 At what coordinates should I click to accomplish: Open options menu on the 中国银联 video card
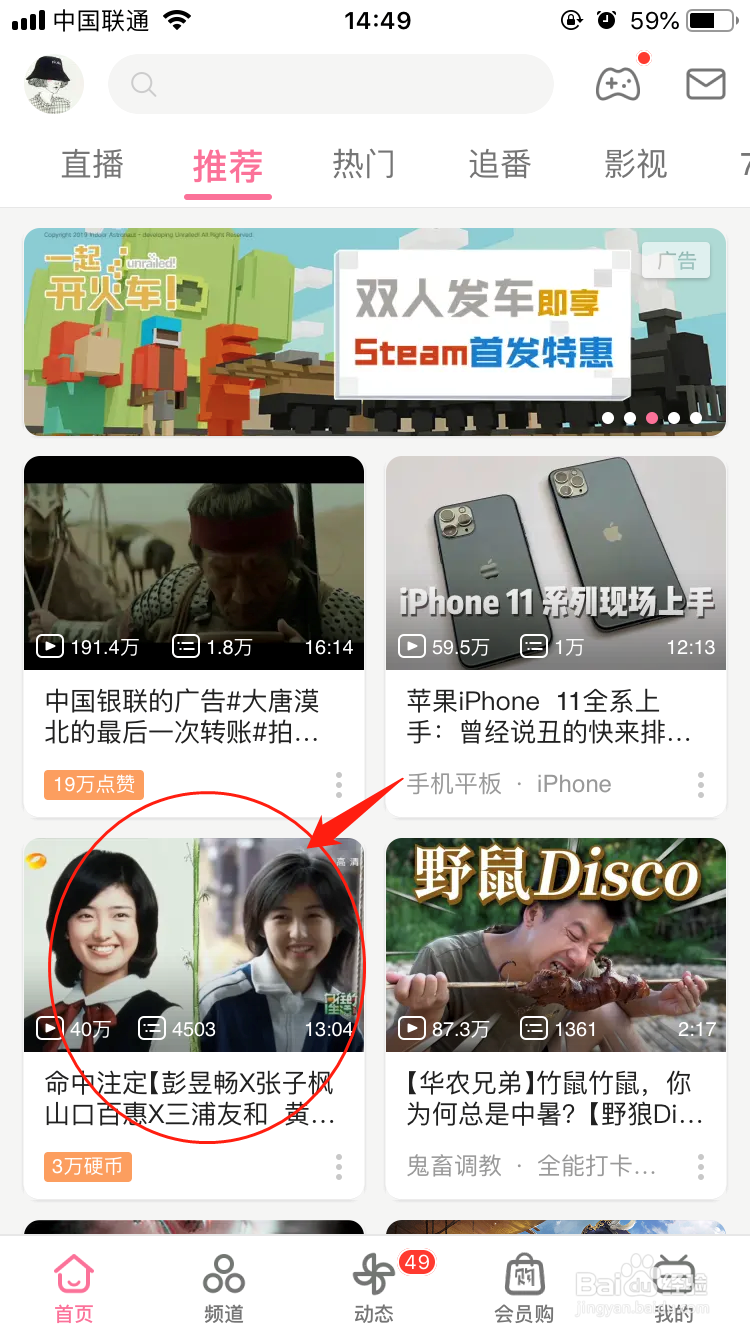pos(338,785)
